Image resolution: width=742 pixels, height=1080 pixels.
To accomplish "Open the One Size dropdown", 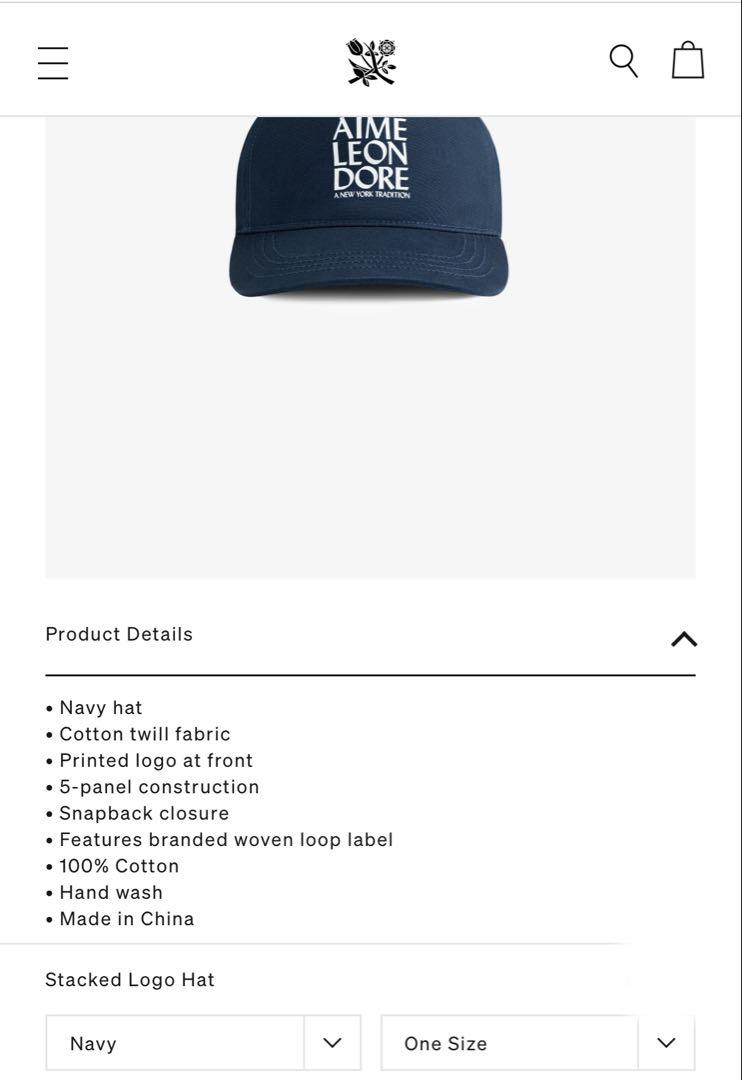I will click(537, 1043).
